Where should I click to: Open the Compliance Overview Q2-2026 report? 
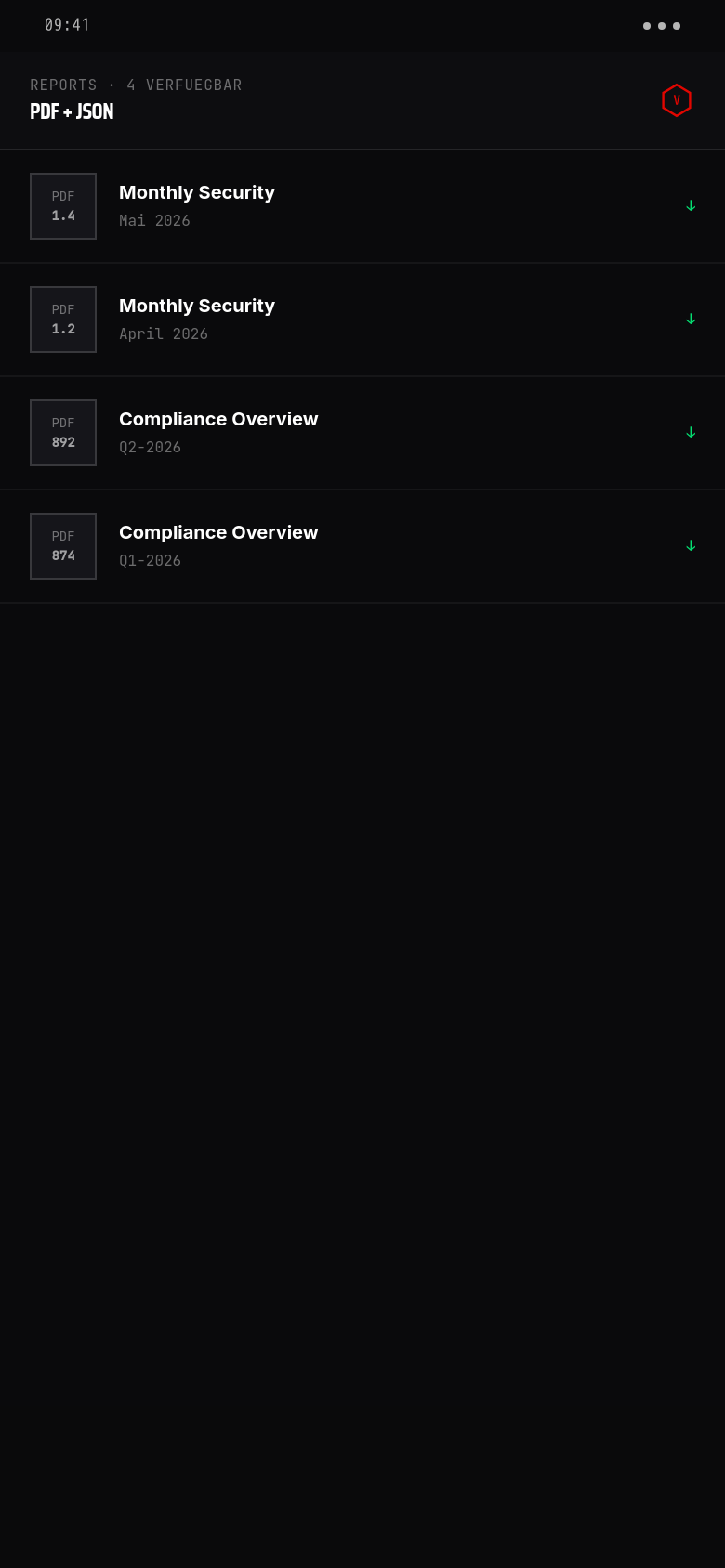tap(362, 433)
